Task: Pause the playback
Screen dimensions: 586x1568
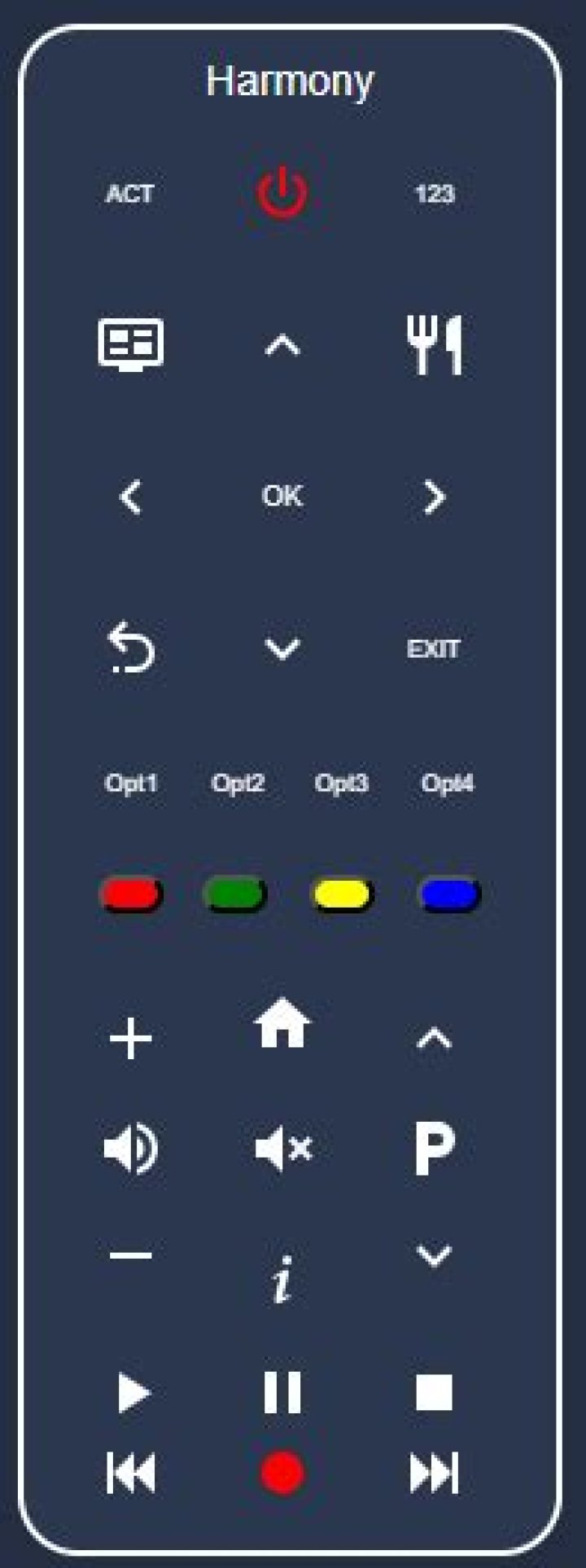Action: pos(282,1392)
